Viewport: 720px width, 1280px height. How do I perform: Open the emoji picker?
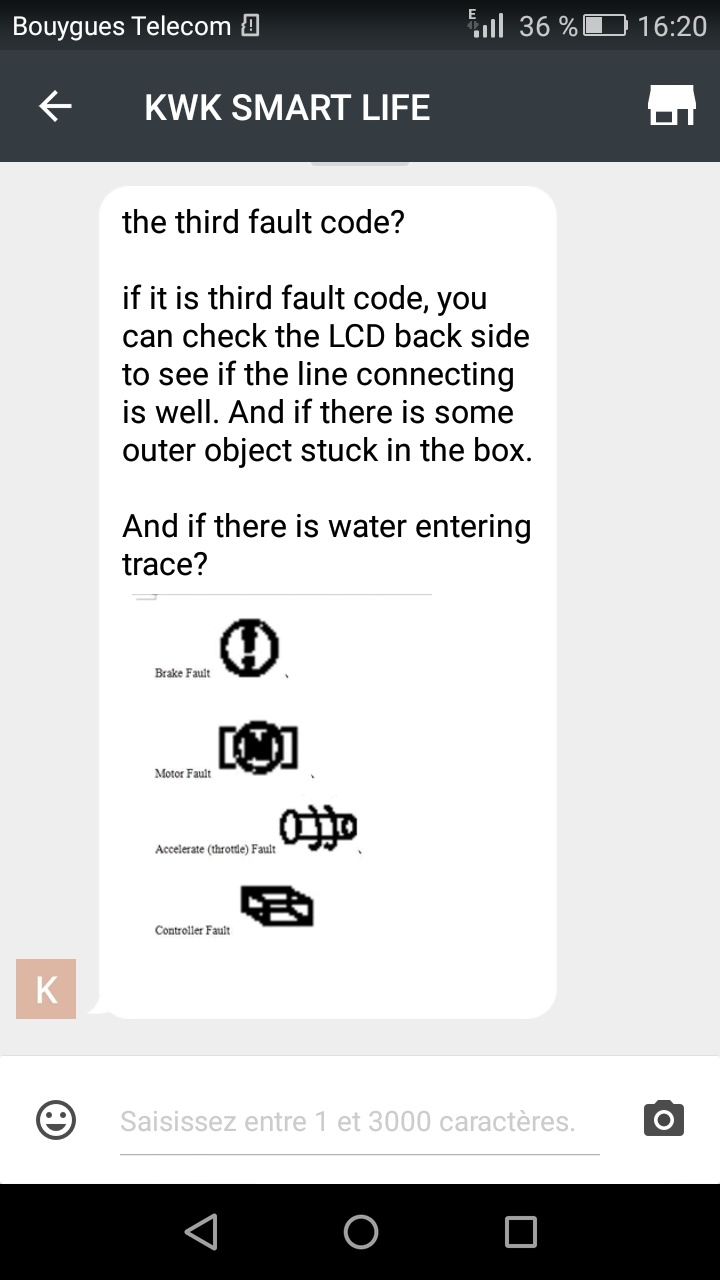(56, 1120)
